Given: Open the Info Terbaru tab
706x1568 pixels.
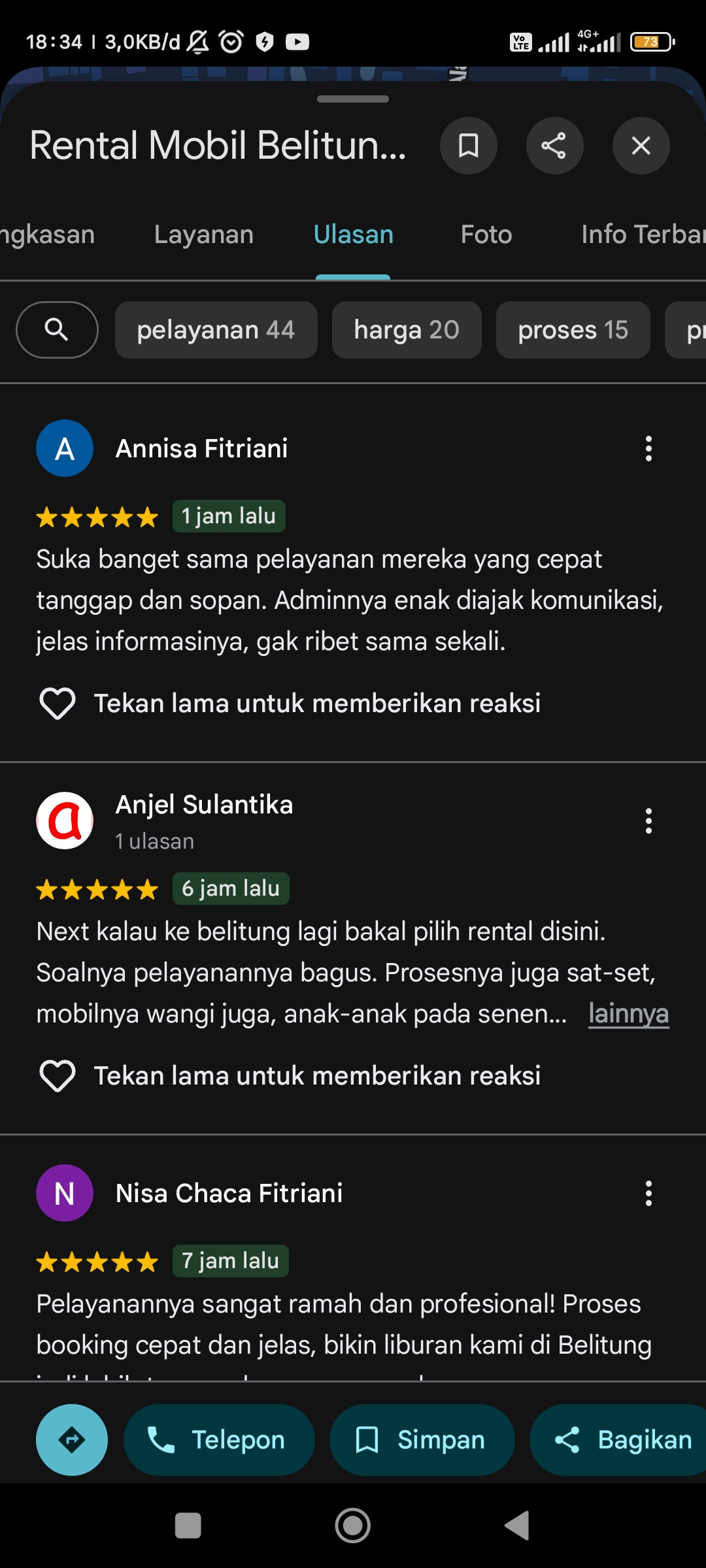Looking at the screenshot, I should tap(643, 235).
